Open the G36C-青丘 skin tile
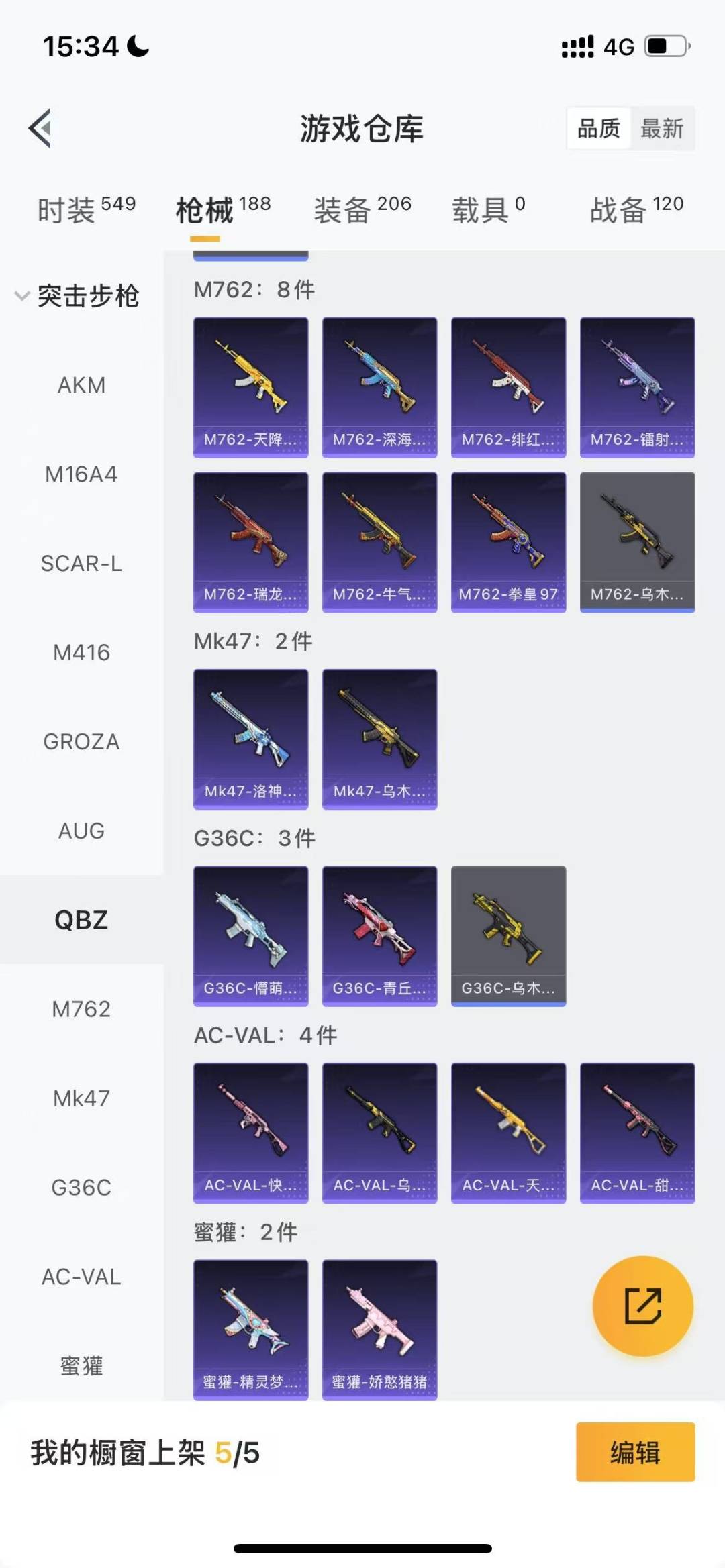This screenshot has width=725, height=1568. (379, 936)
